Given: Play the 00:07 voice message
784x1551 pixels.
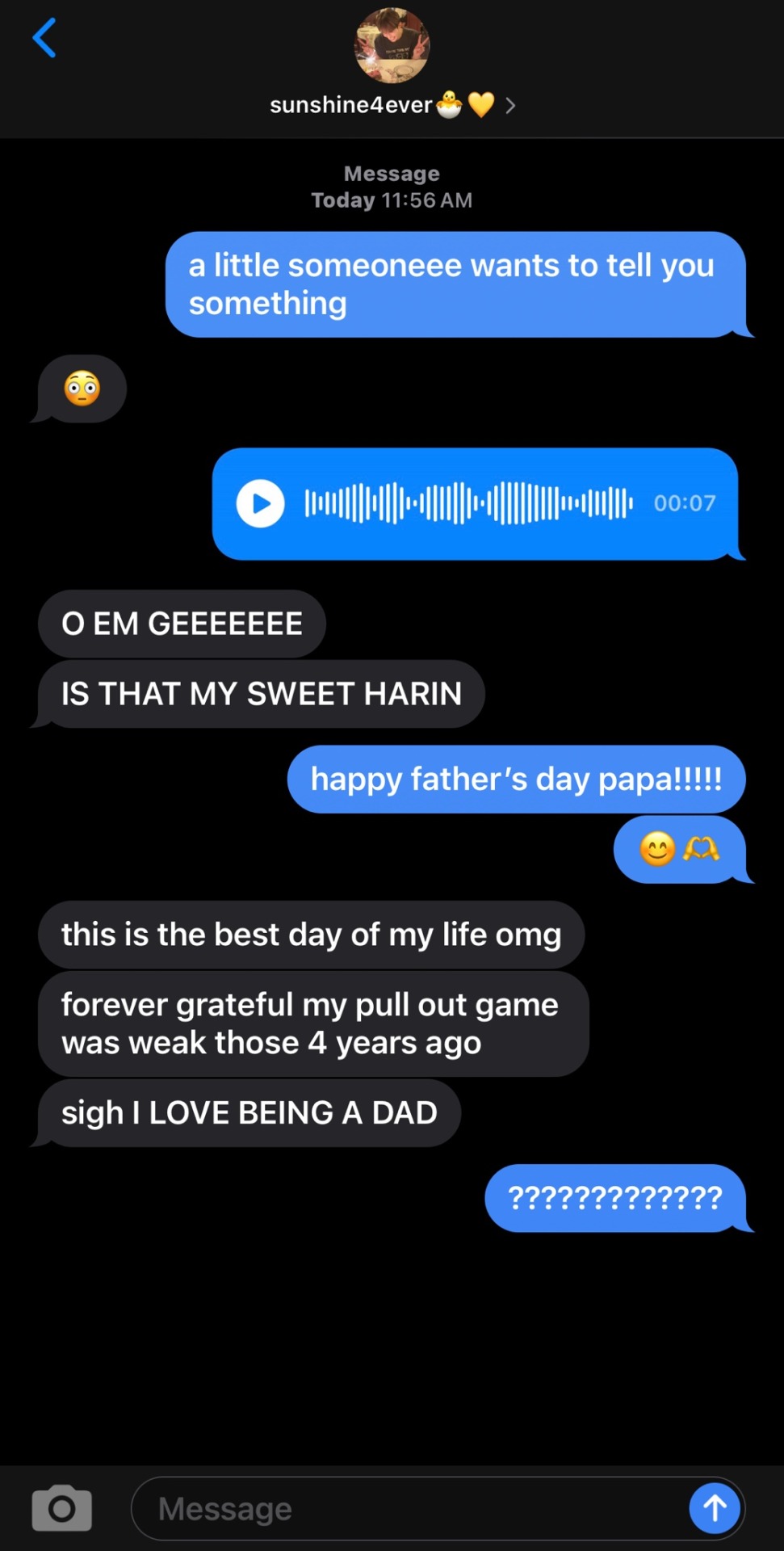Looking at the screenshot, I should [260, 503].
